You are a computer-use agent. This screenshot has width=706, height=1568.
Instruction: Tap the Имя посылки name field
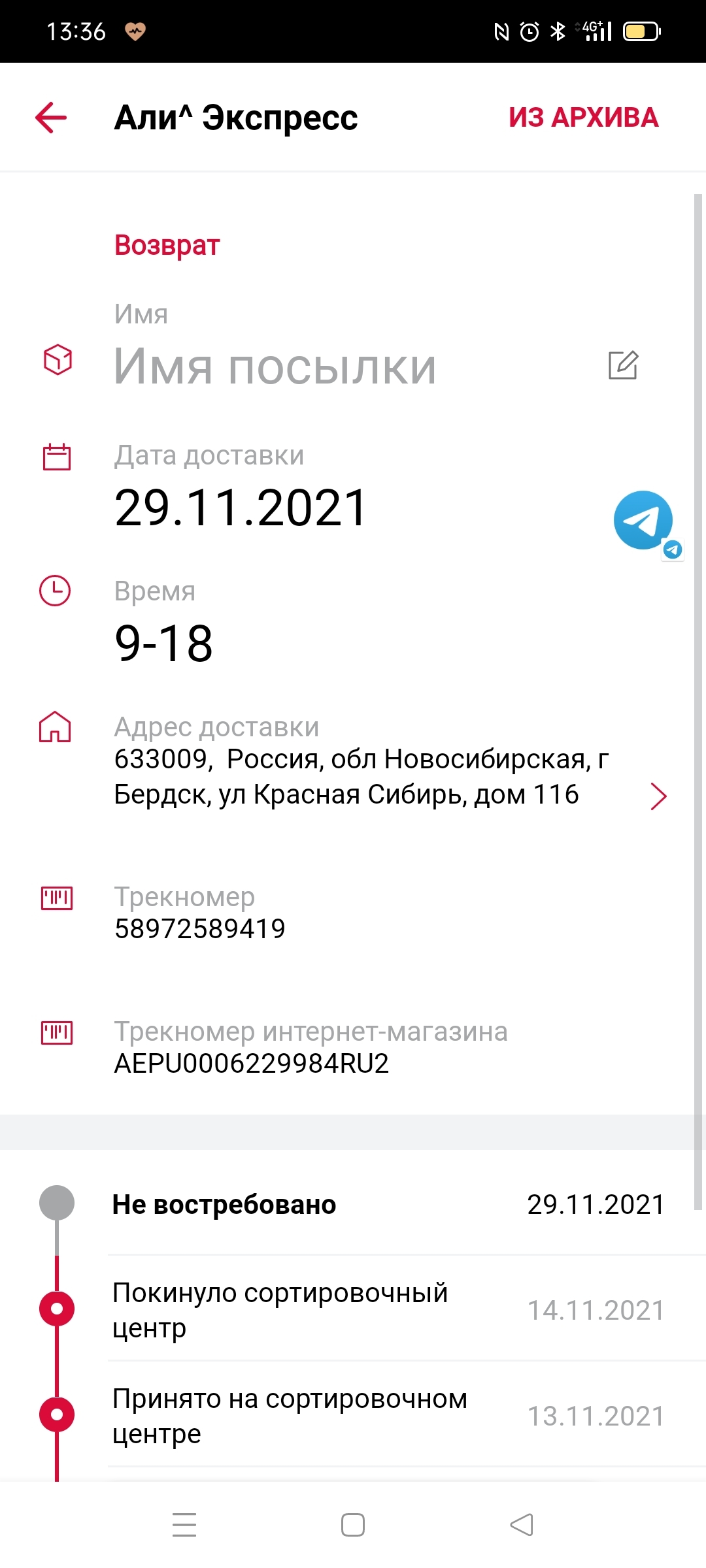[275, 367]
